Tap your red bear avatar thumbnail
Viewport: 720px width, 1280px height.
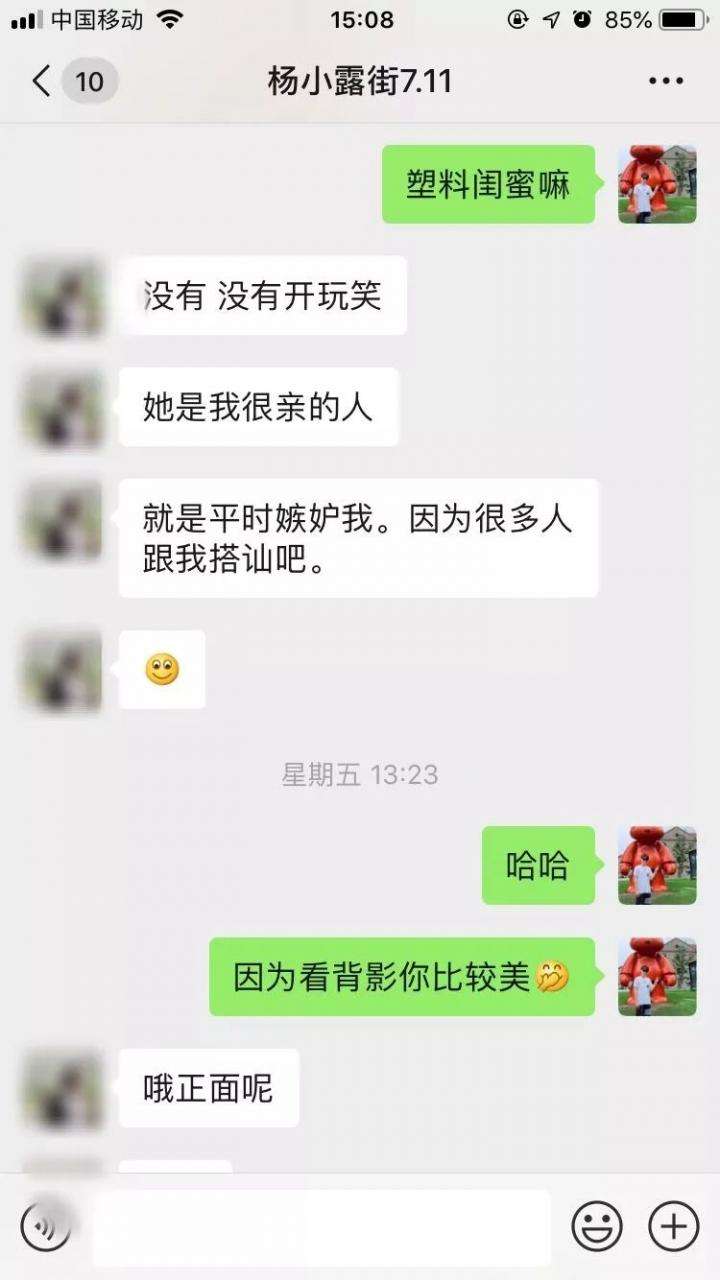[656, 184]
